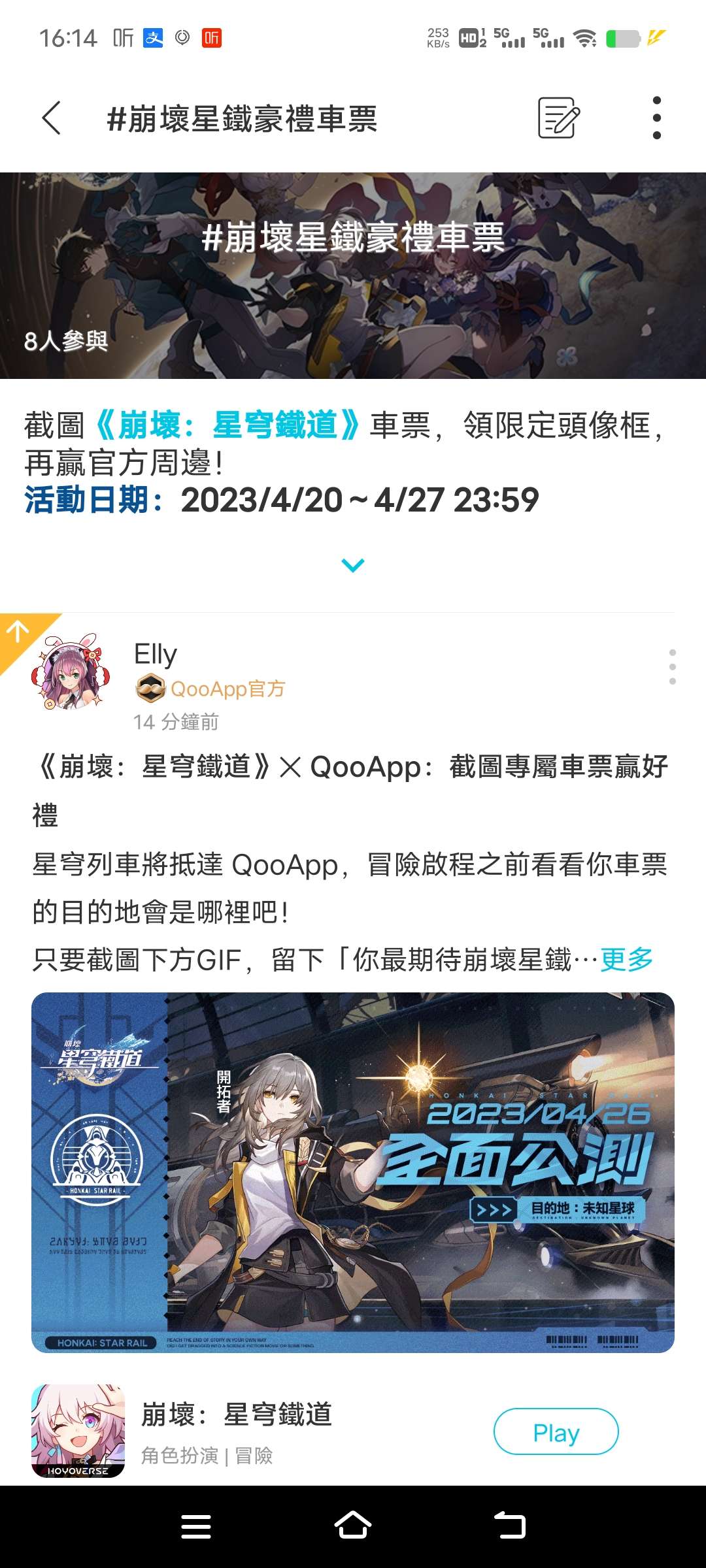Open Elly's profile avatar
This screenshot has width=706, height=1568.
70,672
